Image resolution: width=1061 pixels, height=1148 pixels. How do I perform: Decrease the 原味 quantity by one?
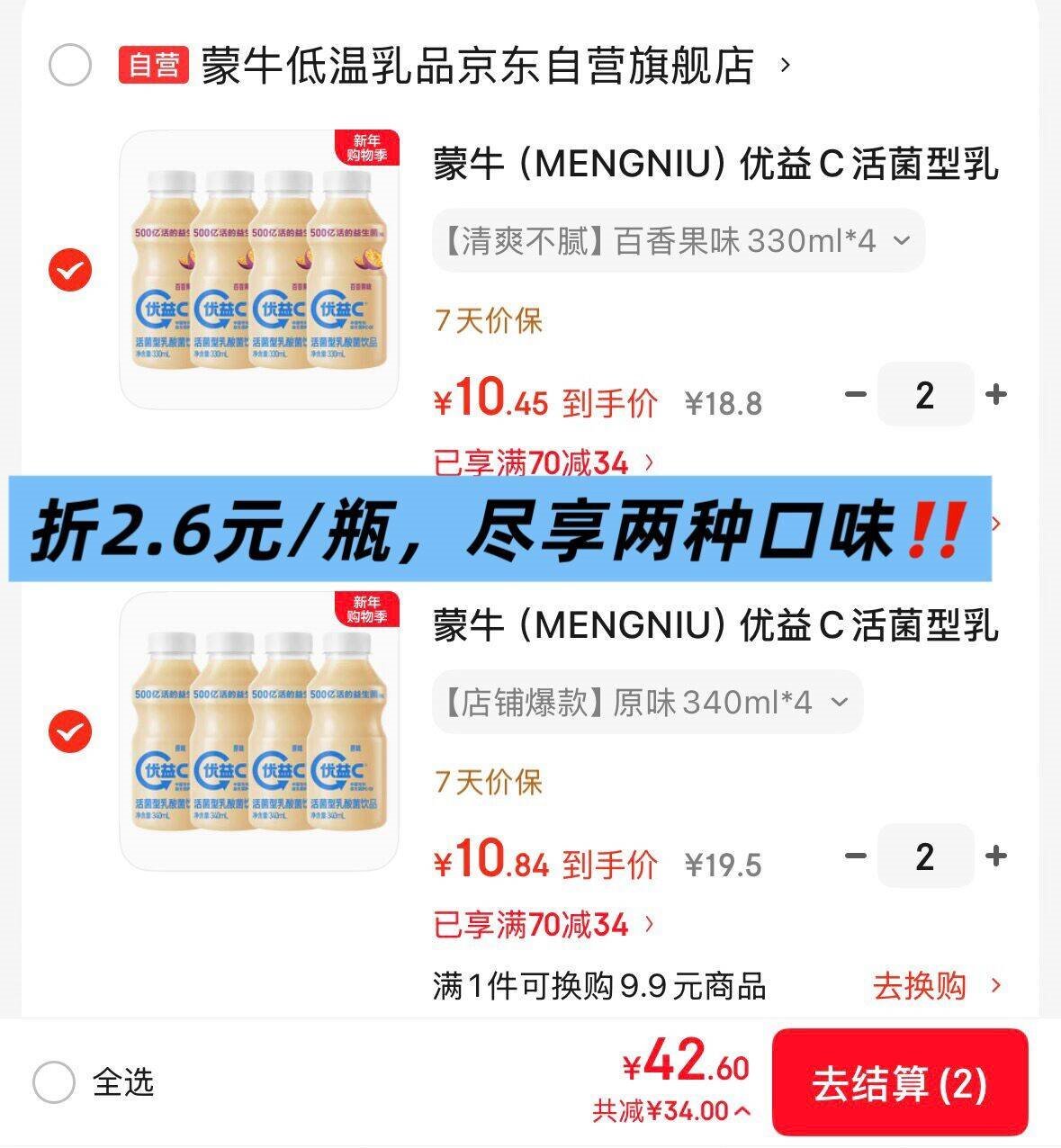(x=855, y=856)
